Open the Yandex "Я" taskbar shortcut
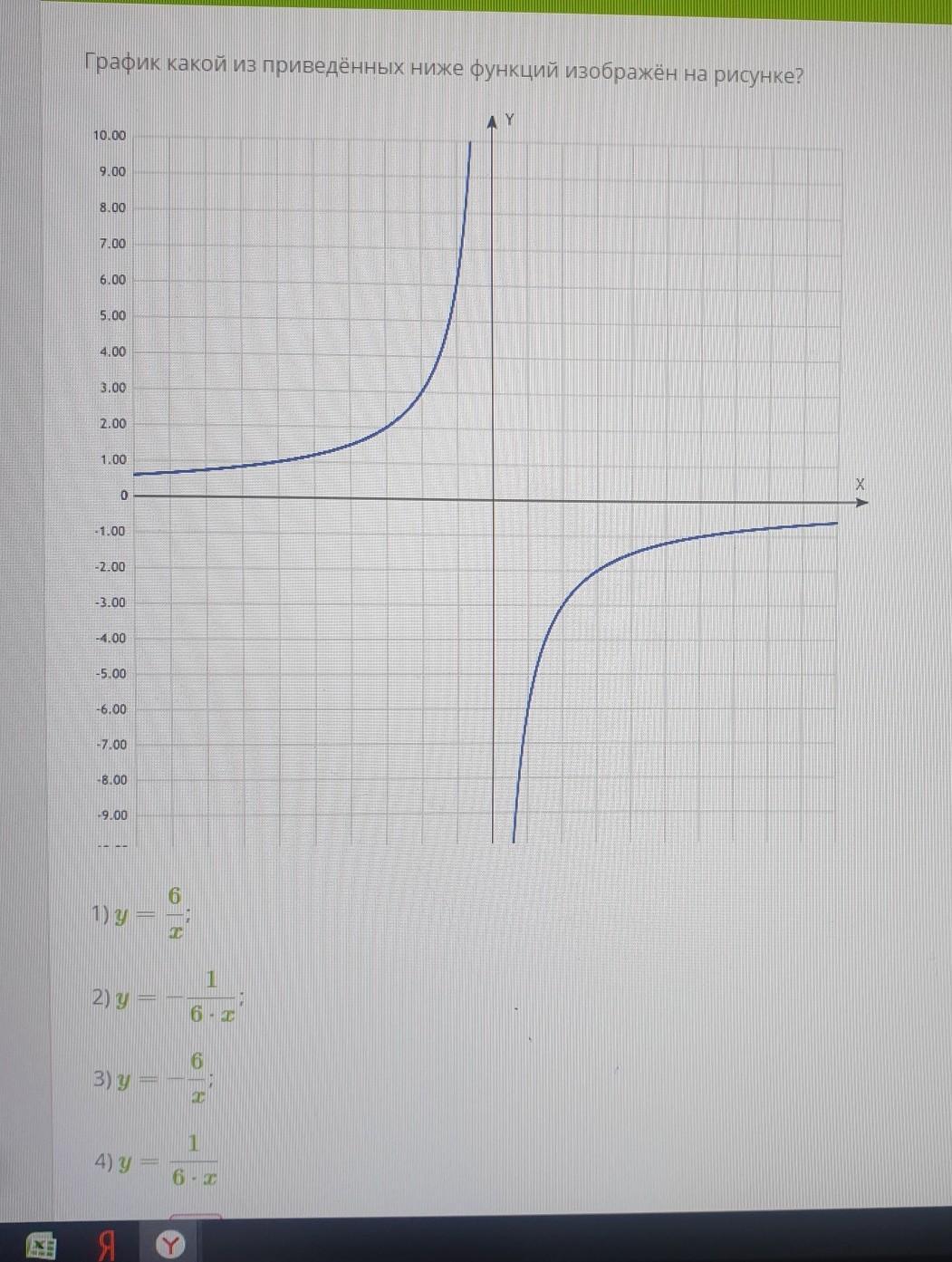Screen dimensions: 952x1262 (107, 1247)
